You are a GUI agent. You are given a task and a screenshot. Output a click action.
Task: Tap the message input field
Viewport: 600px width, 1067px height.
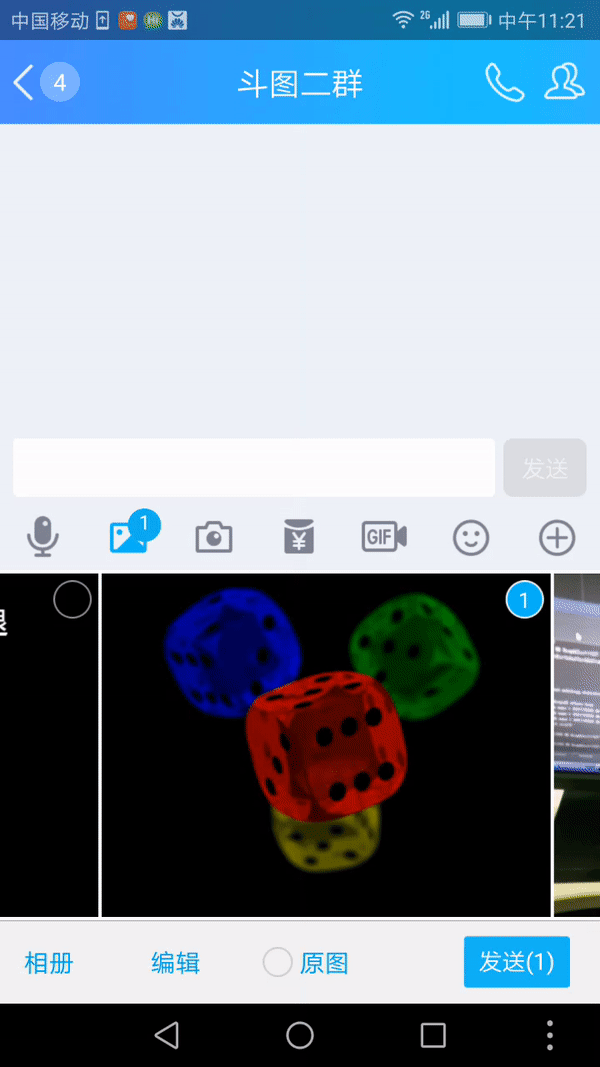click(x=254, y=467)
